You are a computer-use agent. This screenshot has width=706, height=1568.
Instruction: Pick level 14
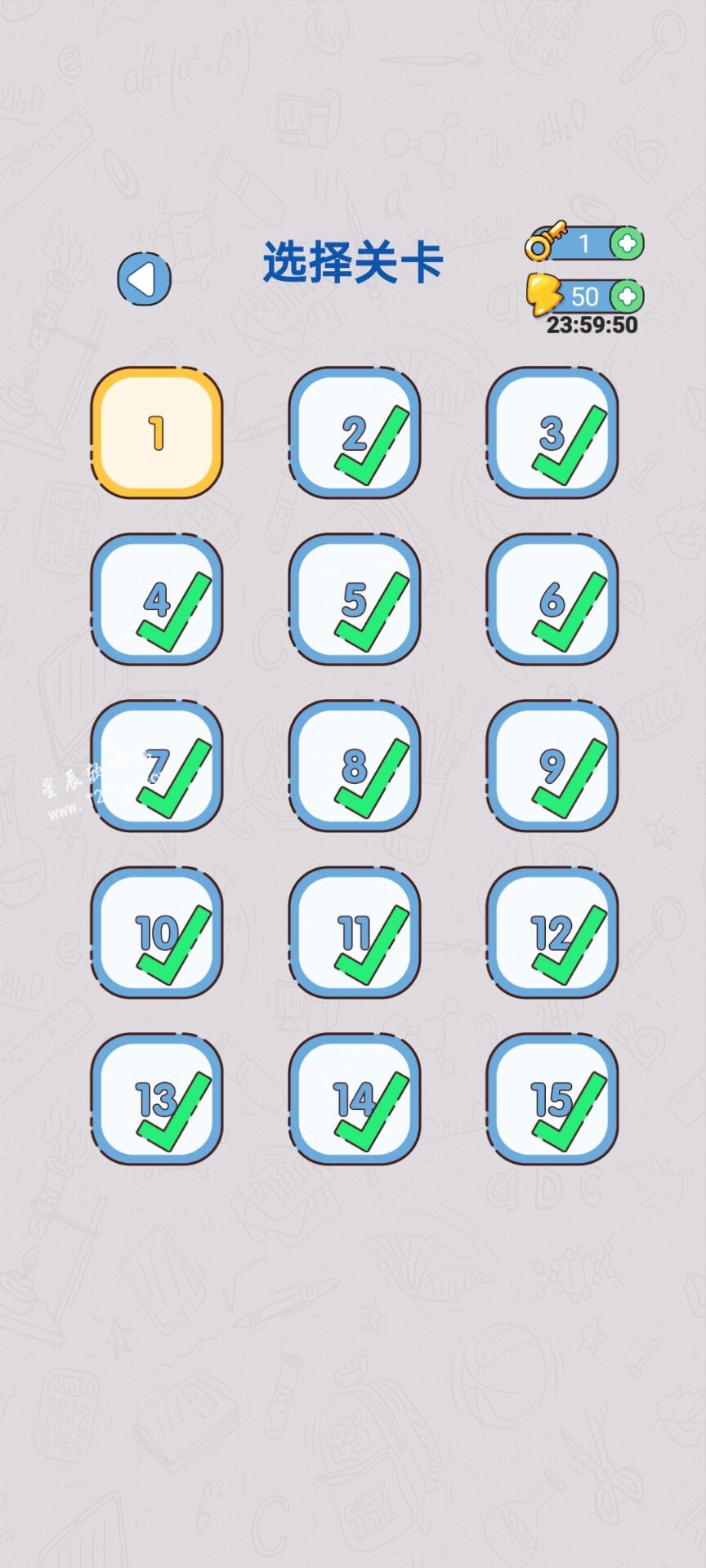click(354, 1099)
